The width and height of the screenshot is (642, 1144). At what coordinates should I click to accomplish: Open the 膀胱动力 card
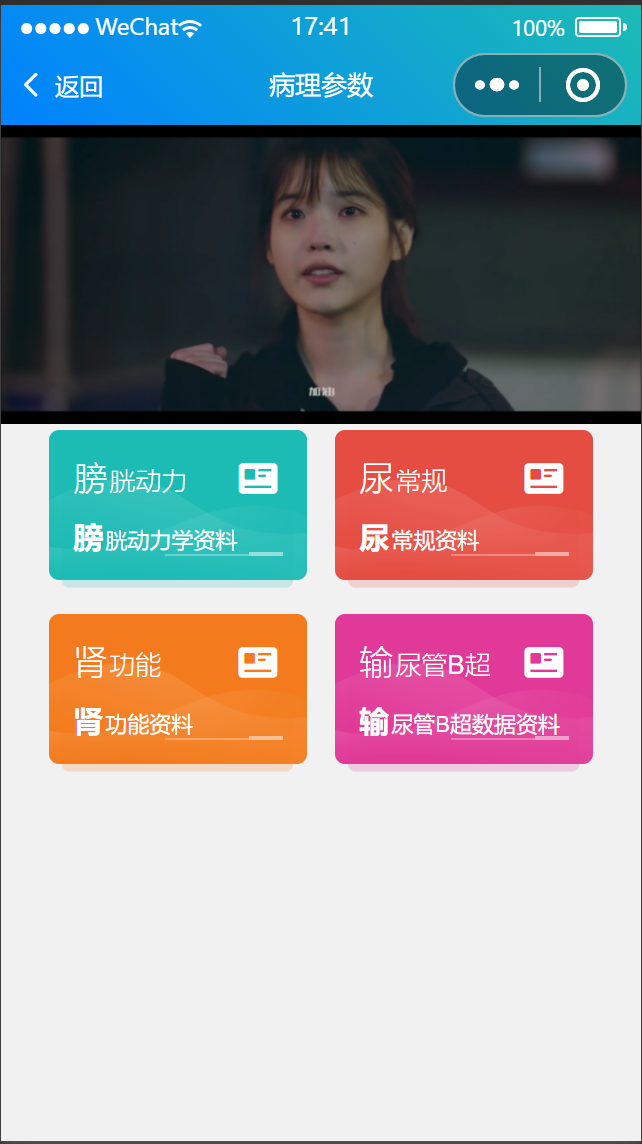(178, 505)
